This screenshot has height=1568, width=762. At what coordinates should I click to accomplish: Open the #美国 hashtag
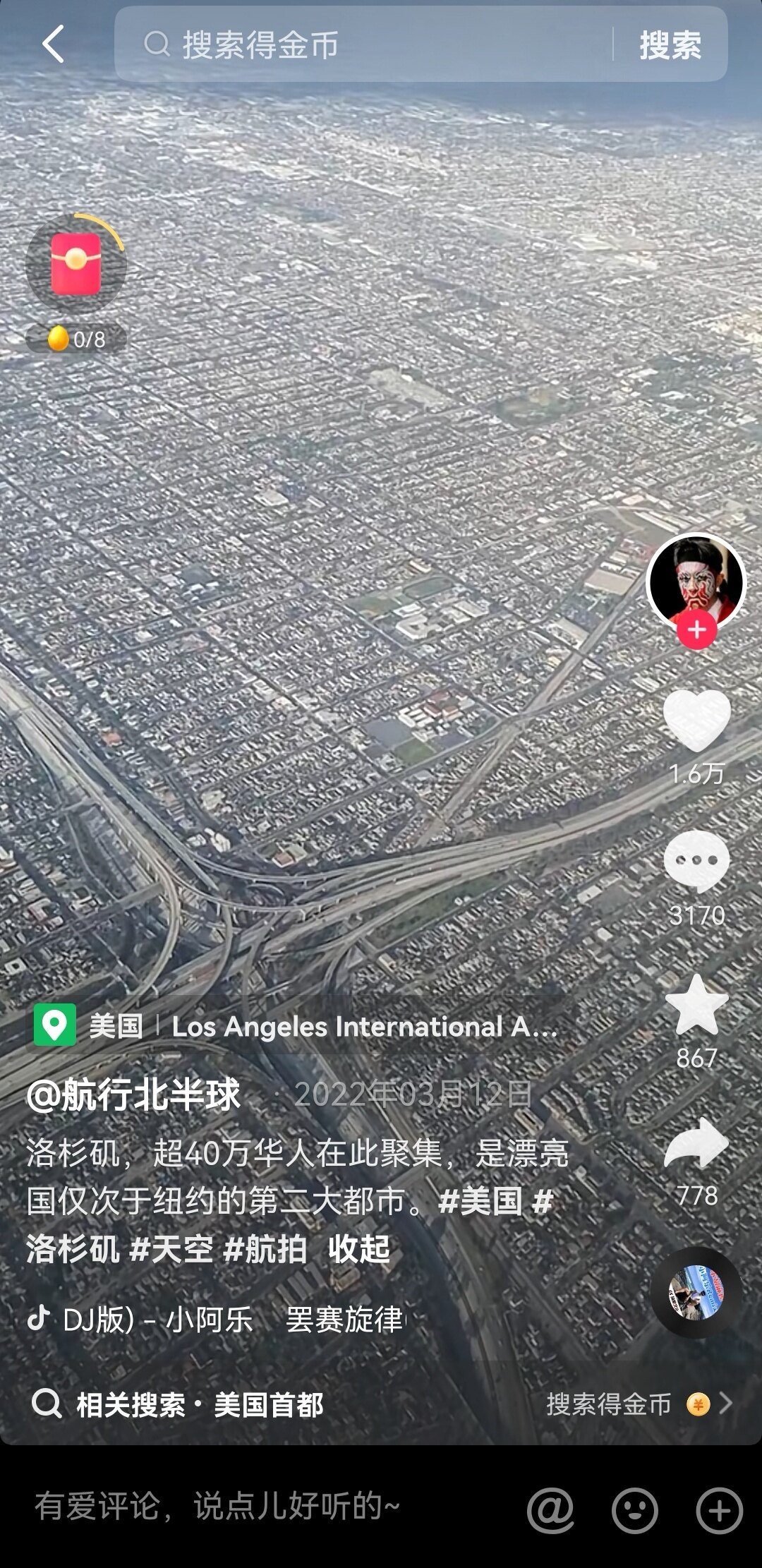pos(480,1201)
